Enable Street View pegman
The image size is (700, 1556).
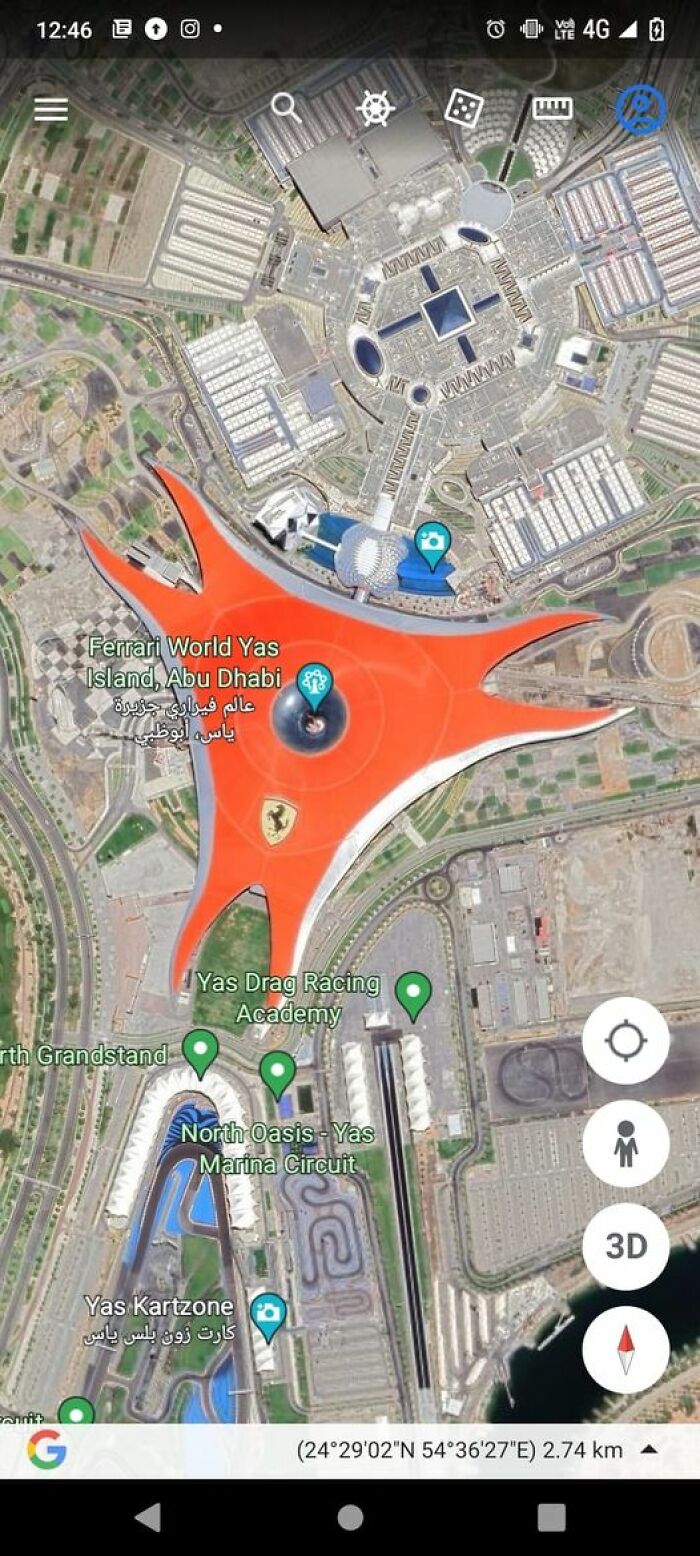[626, 1143]
